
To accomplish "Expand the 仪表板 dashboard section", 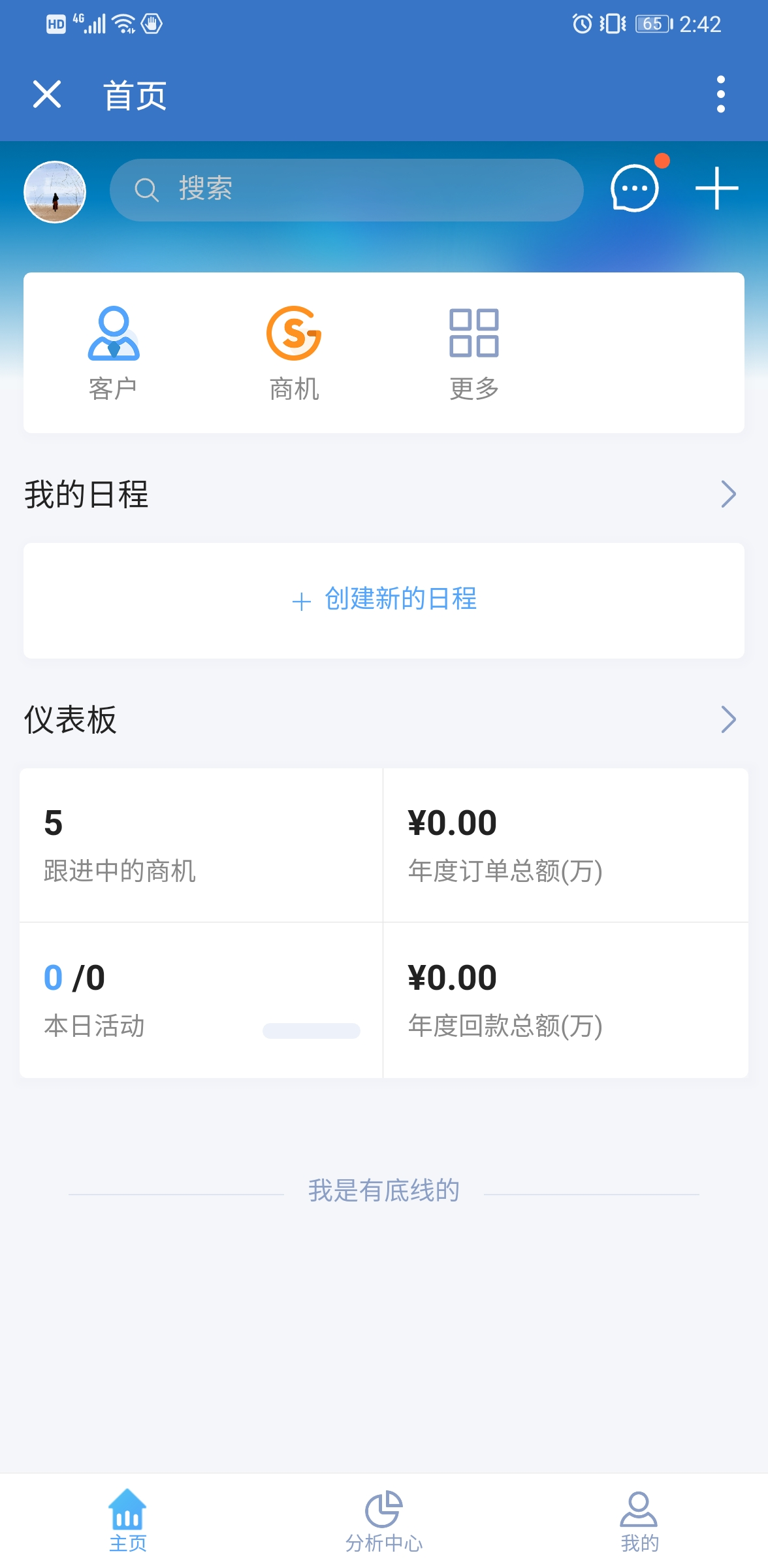I will coord(728,719).
